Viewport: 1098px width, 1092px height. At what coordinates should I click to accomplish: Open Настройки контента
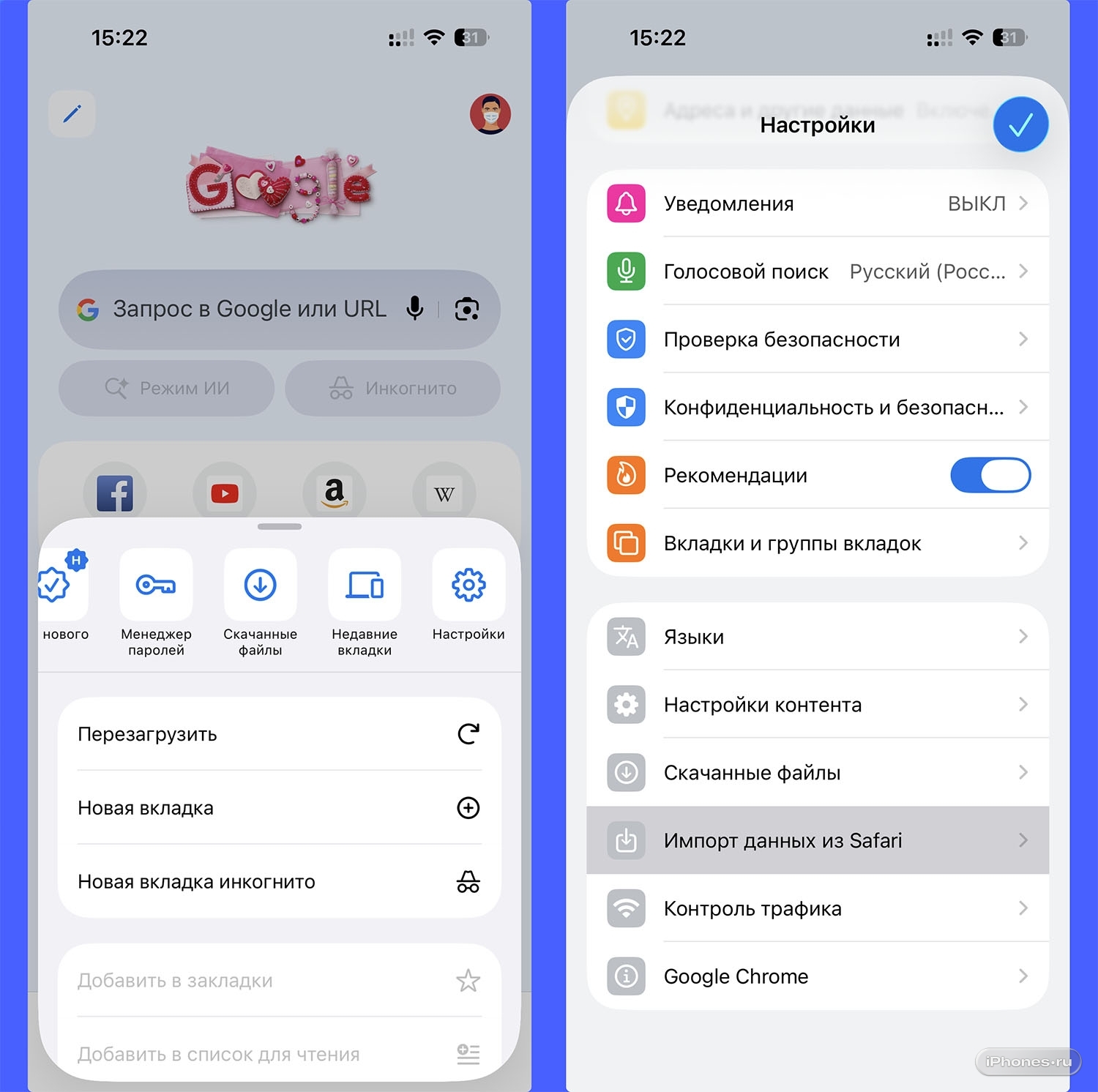tap(817, 705)
